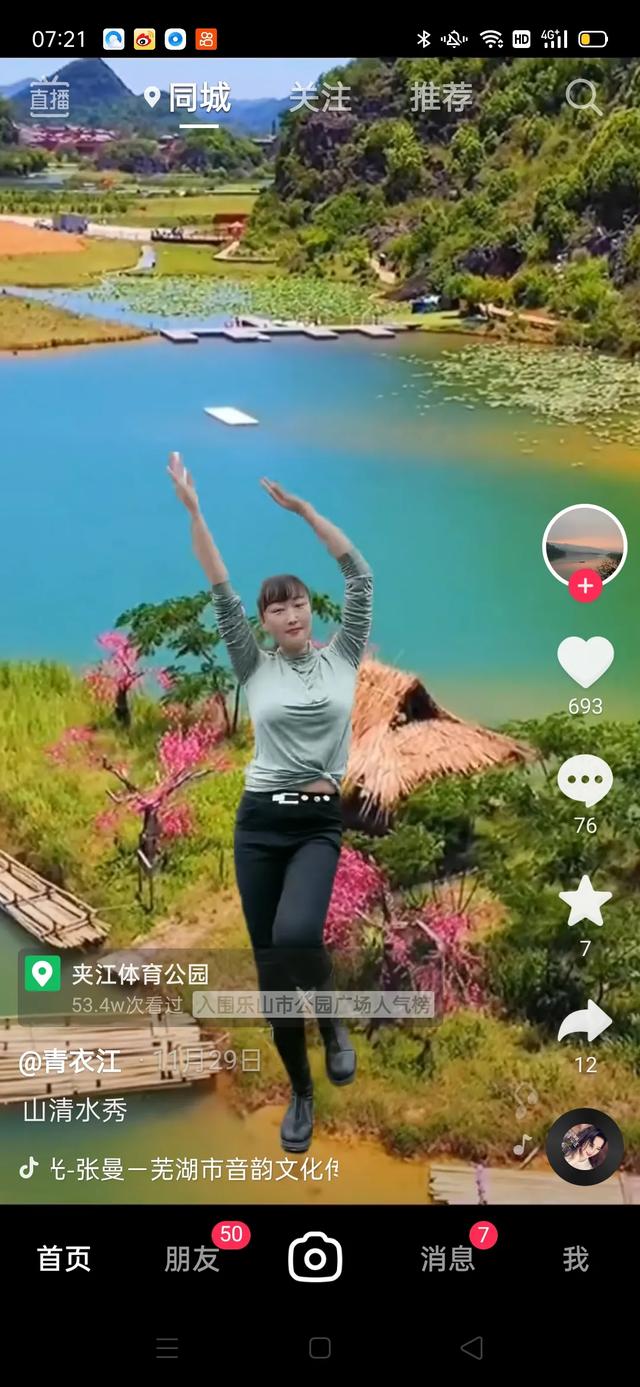
Task: Open the 夹江体育公园 location tag
Action: 139,973
